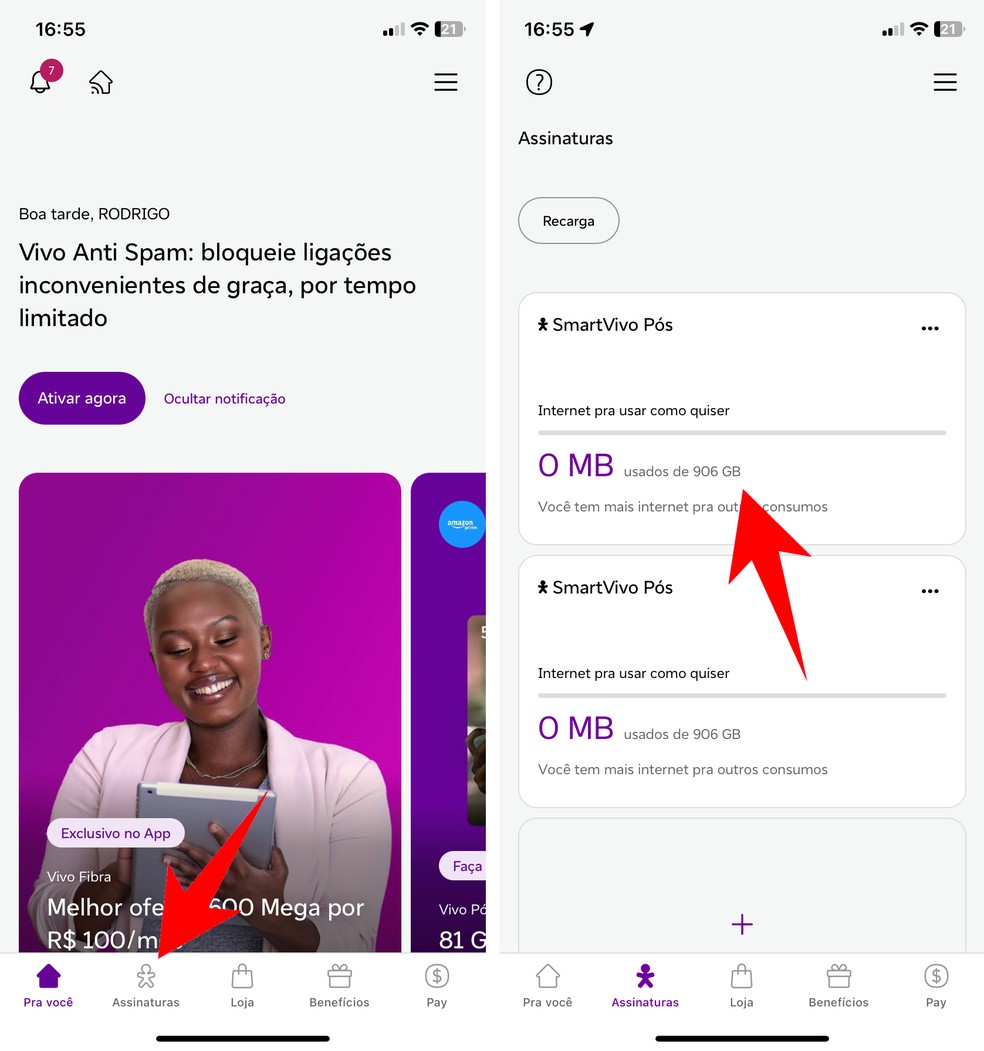Add a new subscription with the plus card
This screenshot has width=984, height=1051.
coord(742,923)
